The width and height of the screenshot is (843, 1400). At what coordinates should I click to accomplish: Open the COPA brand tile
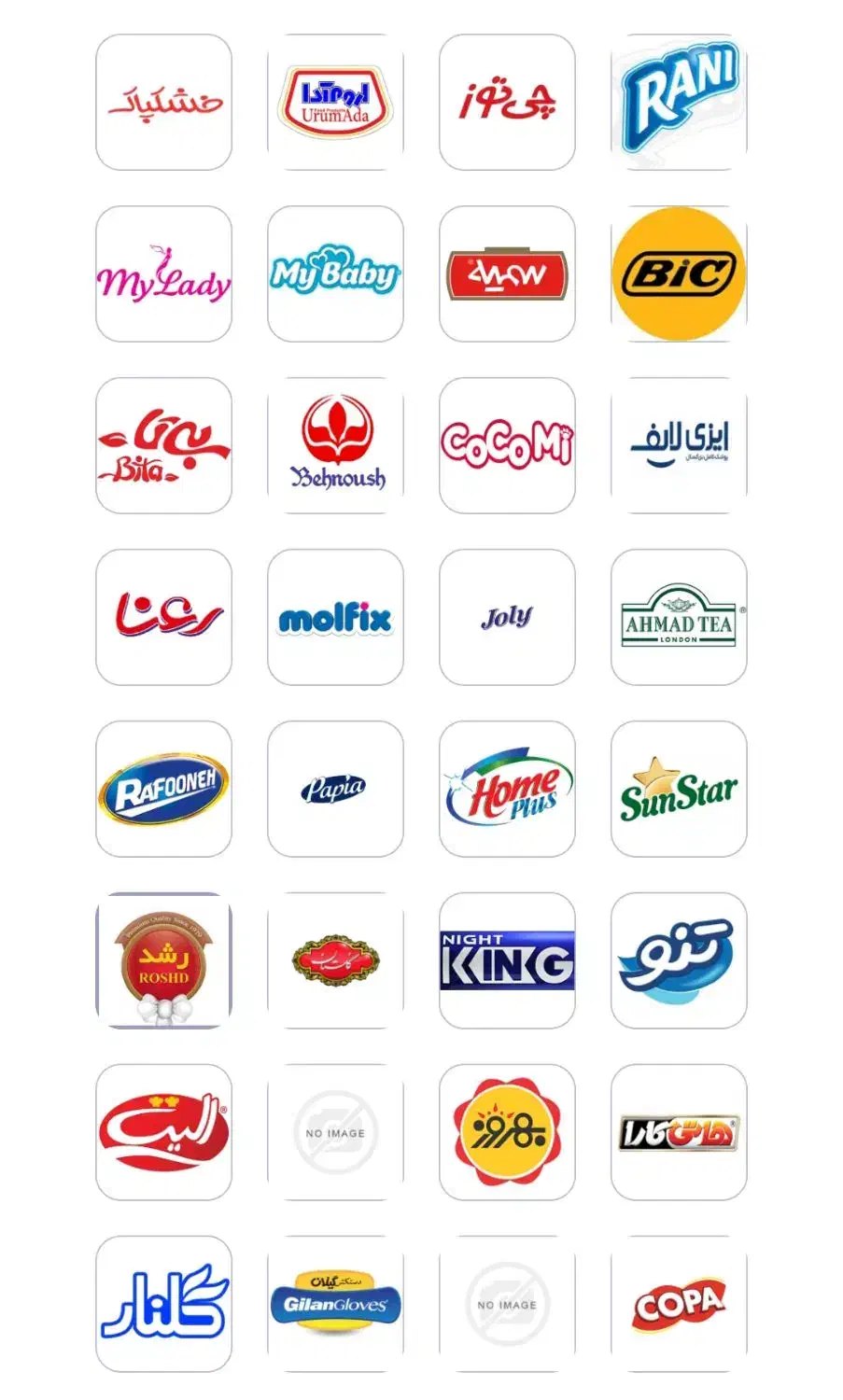click(679, 1304)
